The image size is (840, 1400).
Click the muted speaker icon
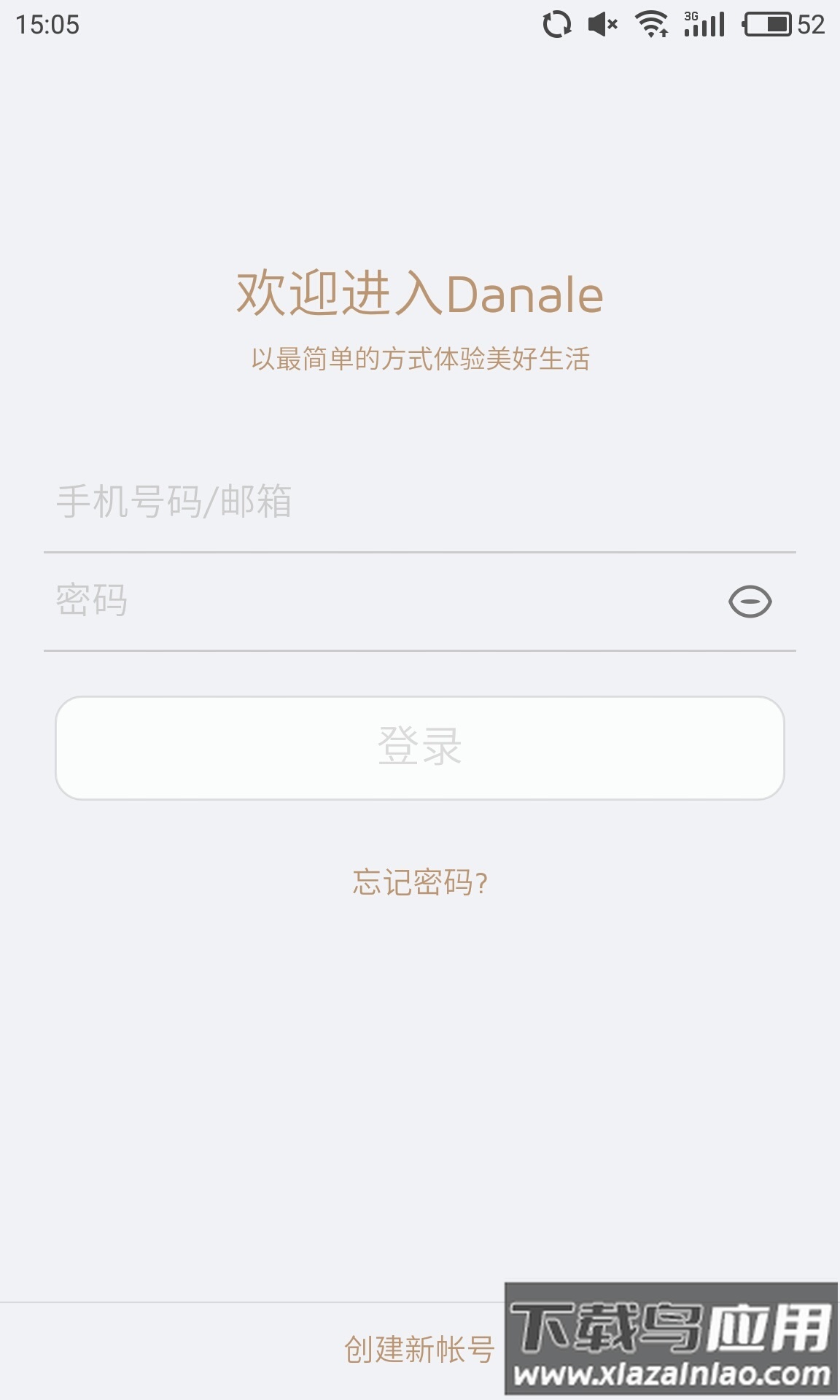coord(601,23)
